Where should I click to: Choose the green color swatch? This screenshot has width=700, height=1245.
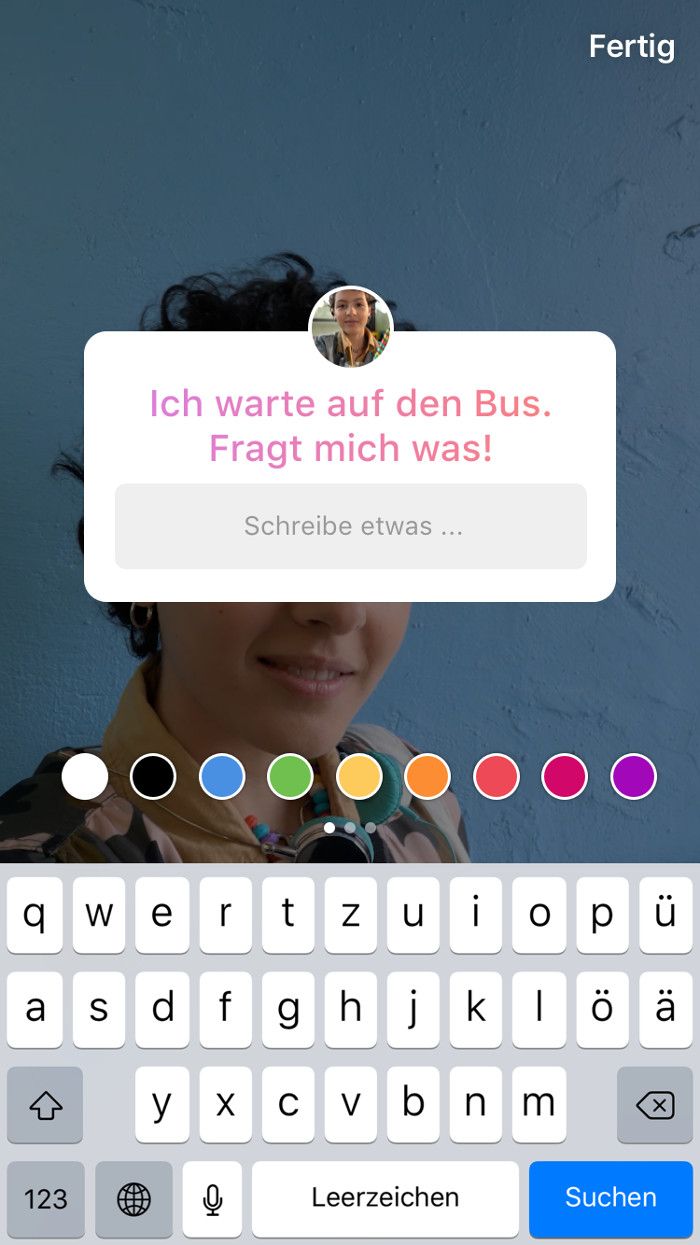click(x=290, y=777)
